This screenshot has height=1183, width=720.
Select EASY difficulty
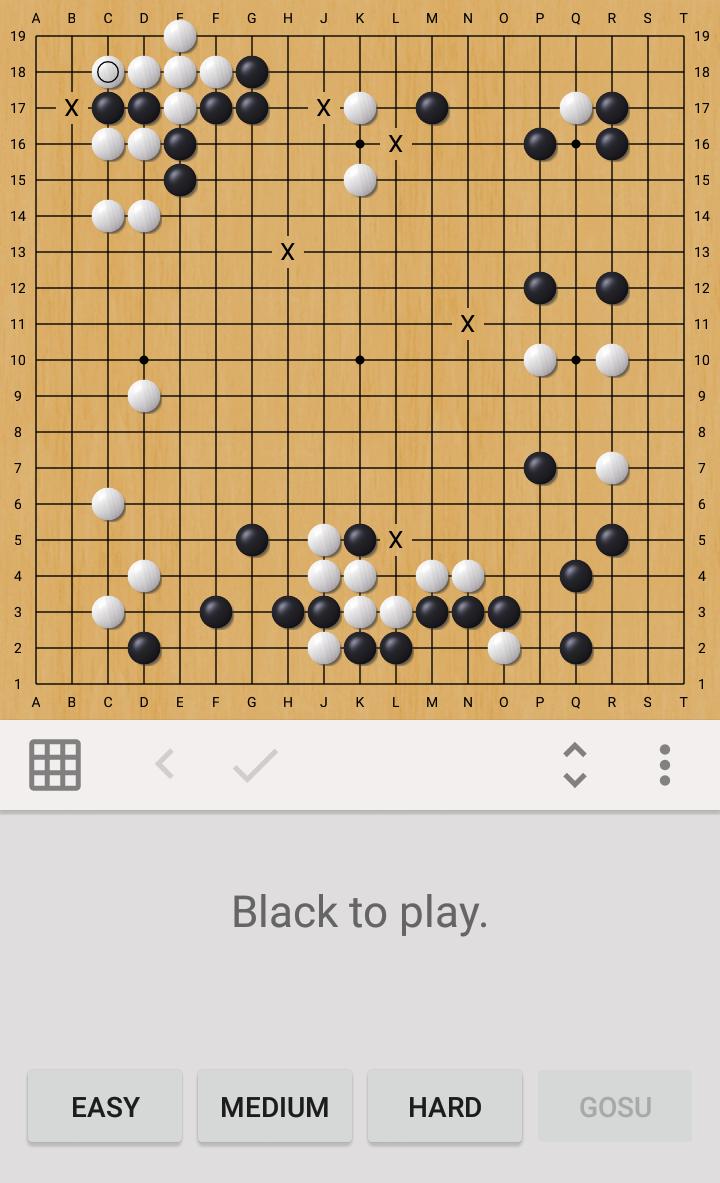105,1106
